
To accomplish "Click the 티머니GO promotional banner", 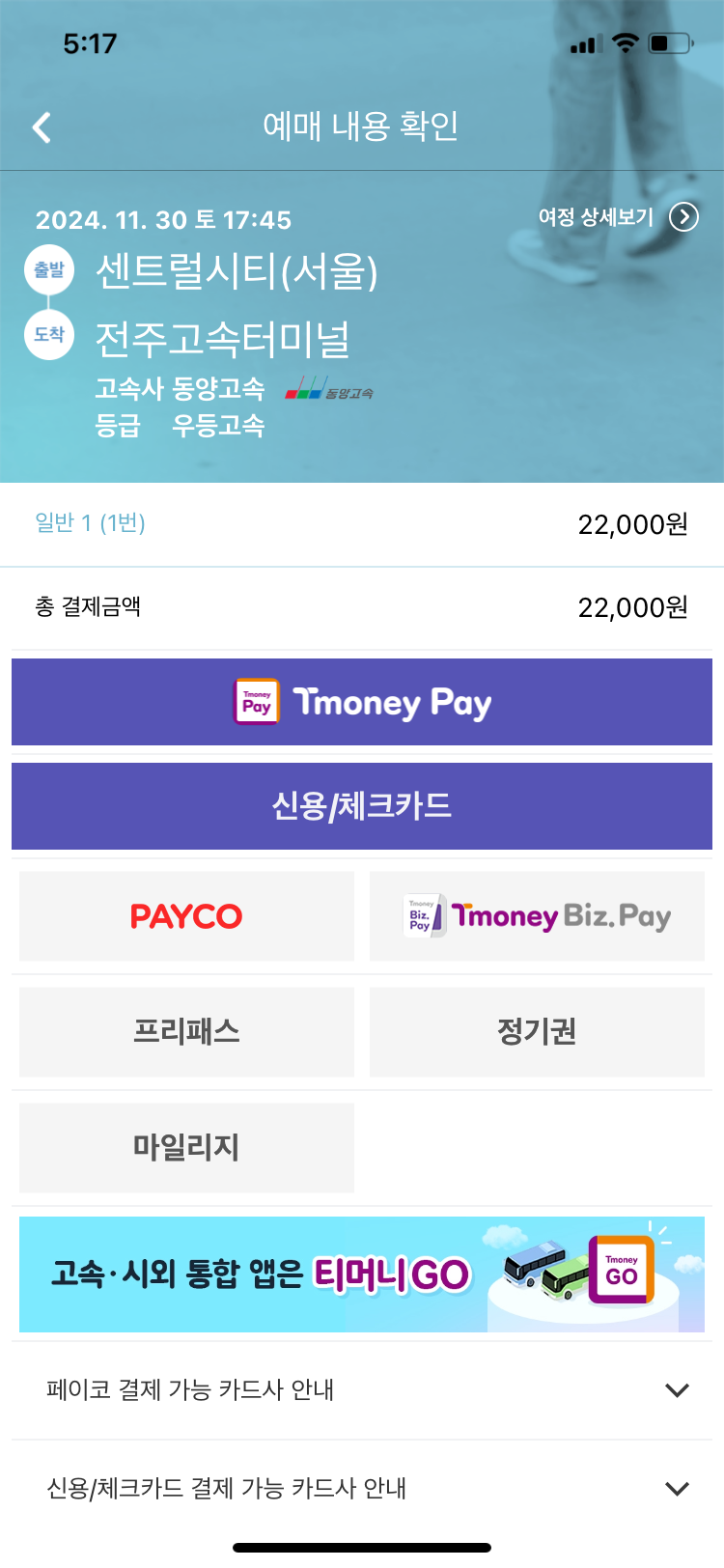I will point(362,1274).
